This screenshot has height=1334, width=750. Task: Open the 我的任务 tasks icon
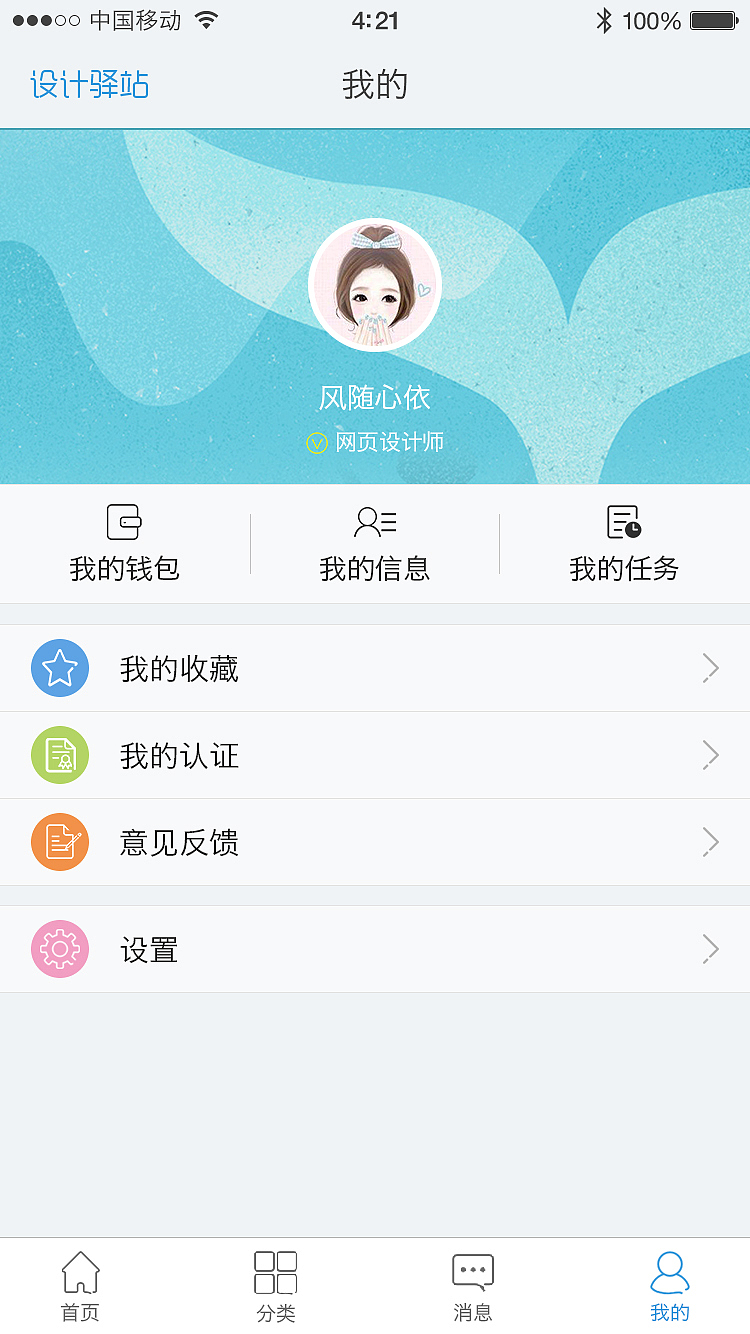point(623,521)
